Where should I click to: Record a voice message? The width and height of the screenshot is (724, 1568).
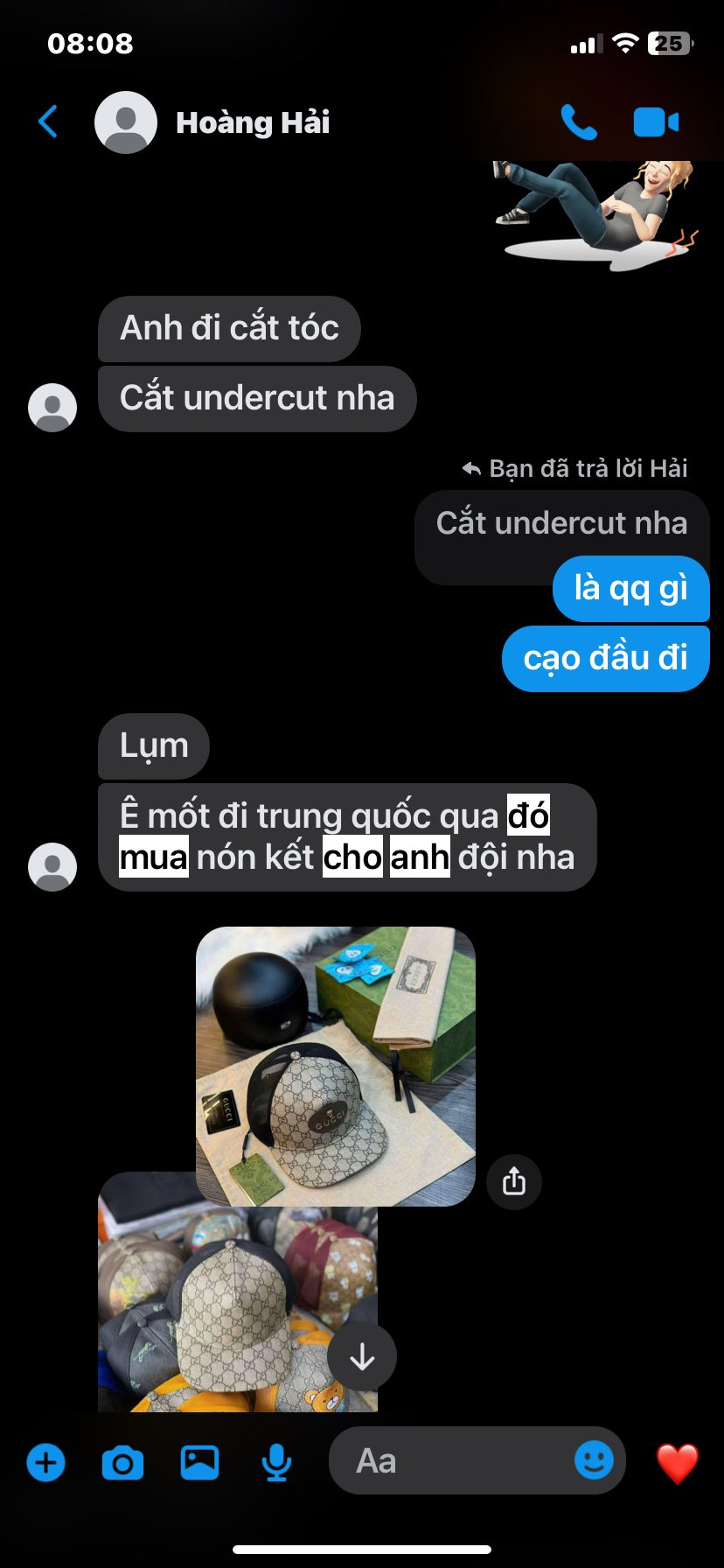(276, 1462)
